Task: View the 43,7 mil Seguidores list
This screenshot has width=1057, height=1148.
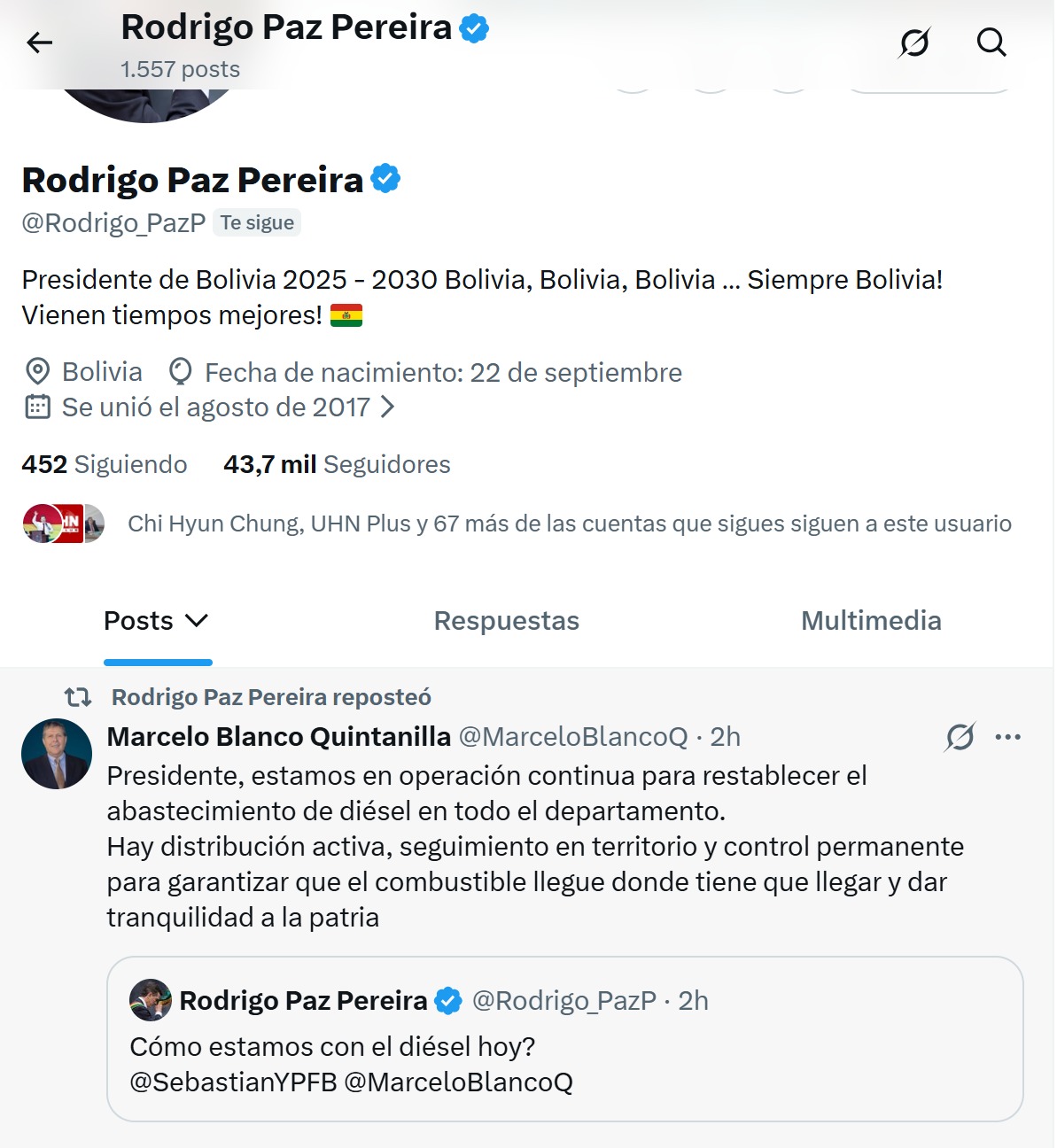Action: click(337, 464)
